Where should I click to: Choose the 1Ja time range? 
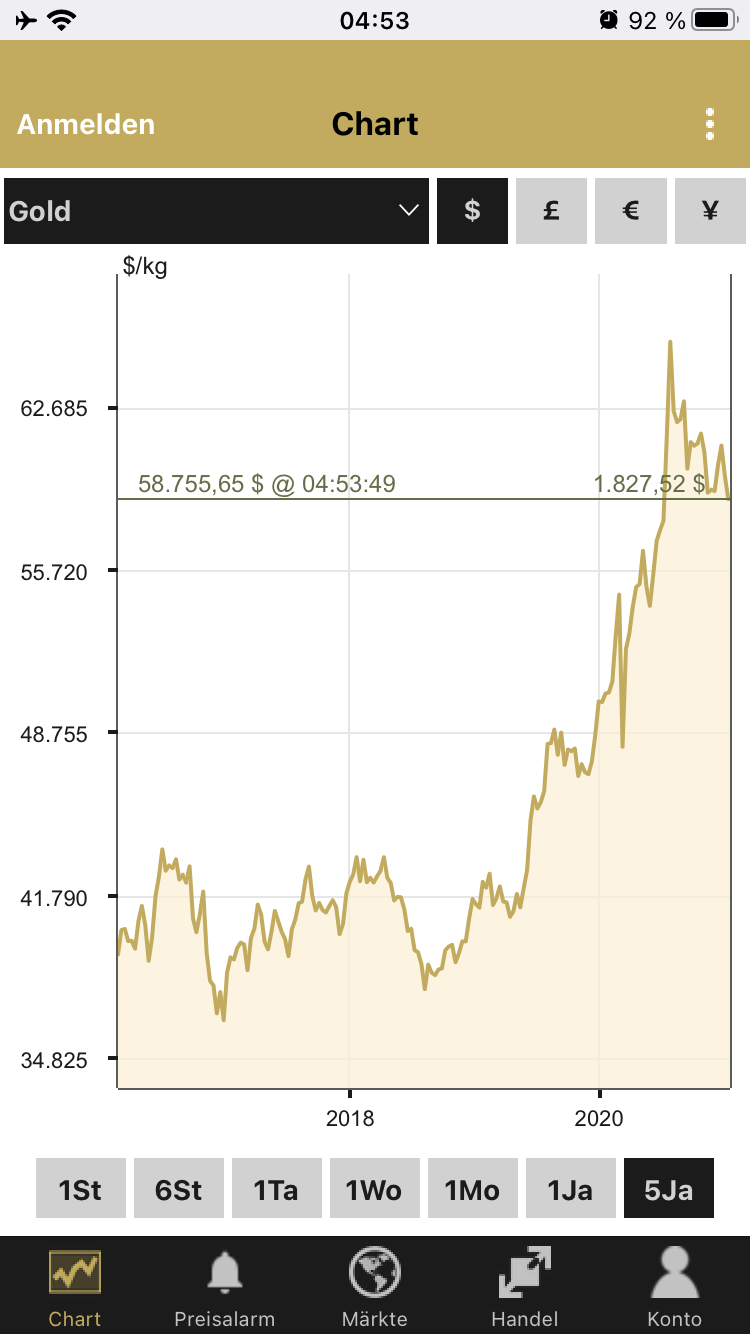[x=570, y=1189]
